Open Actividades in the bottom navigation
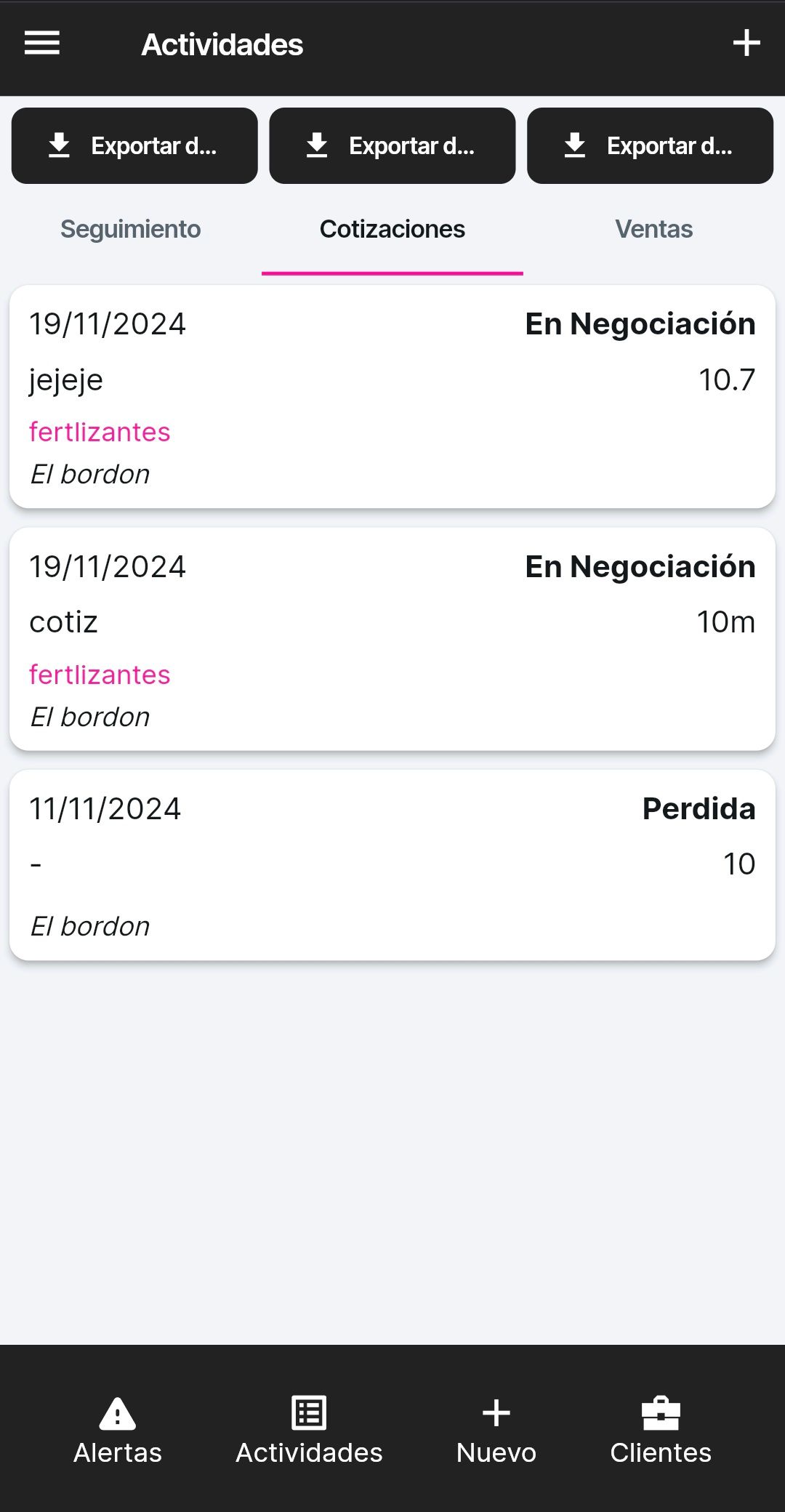 (x=309, y=1431)
